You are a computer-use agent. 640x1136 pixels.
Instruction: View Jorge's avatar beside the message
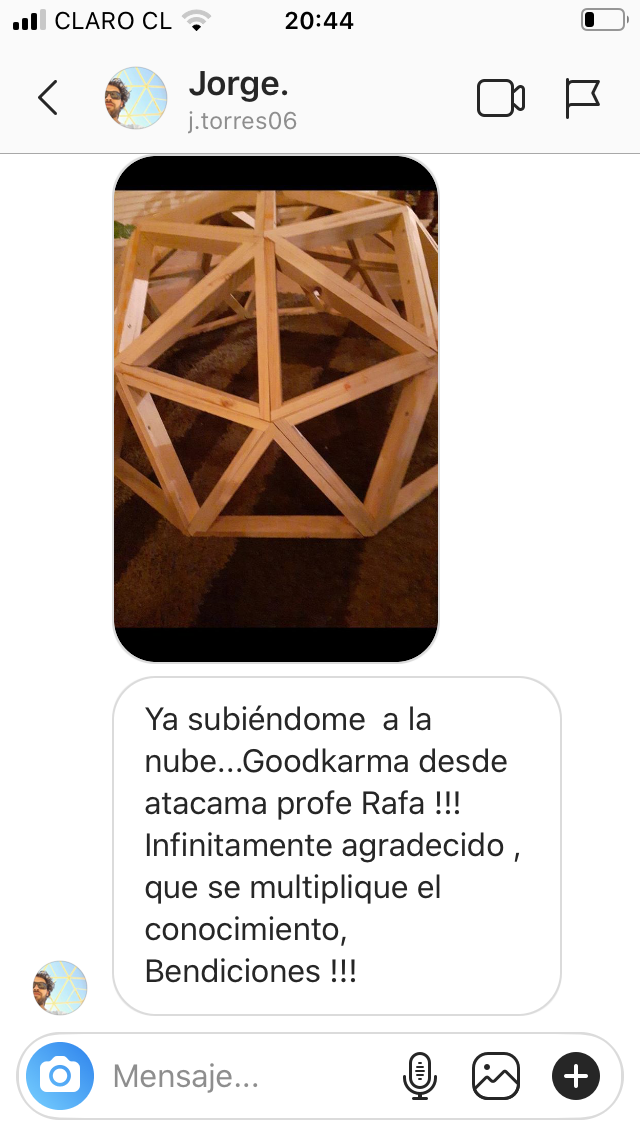[x=60, y=988]
